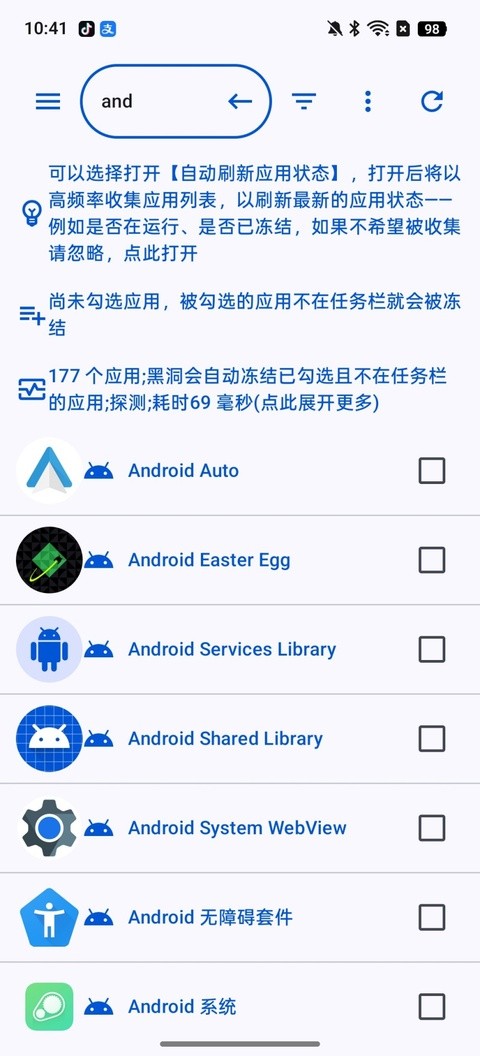
Task: Tap the auto-refresh app status tip to enable it
Action: click(x=240, y=213)
